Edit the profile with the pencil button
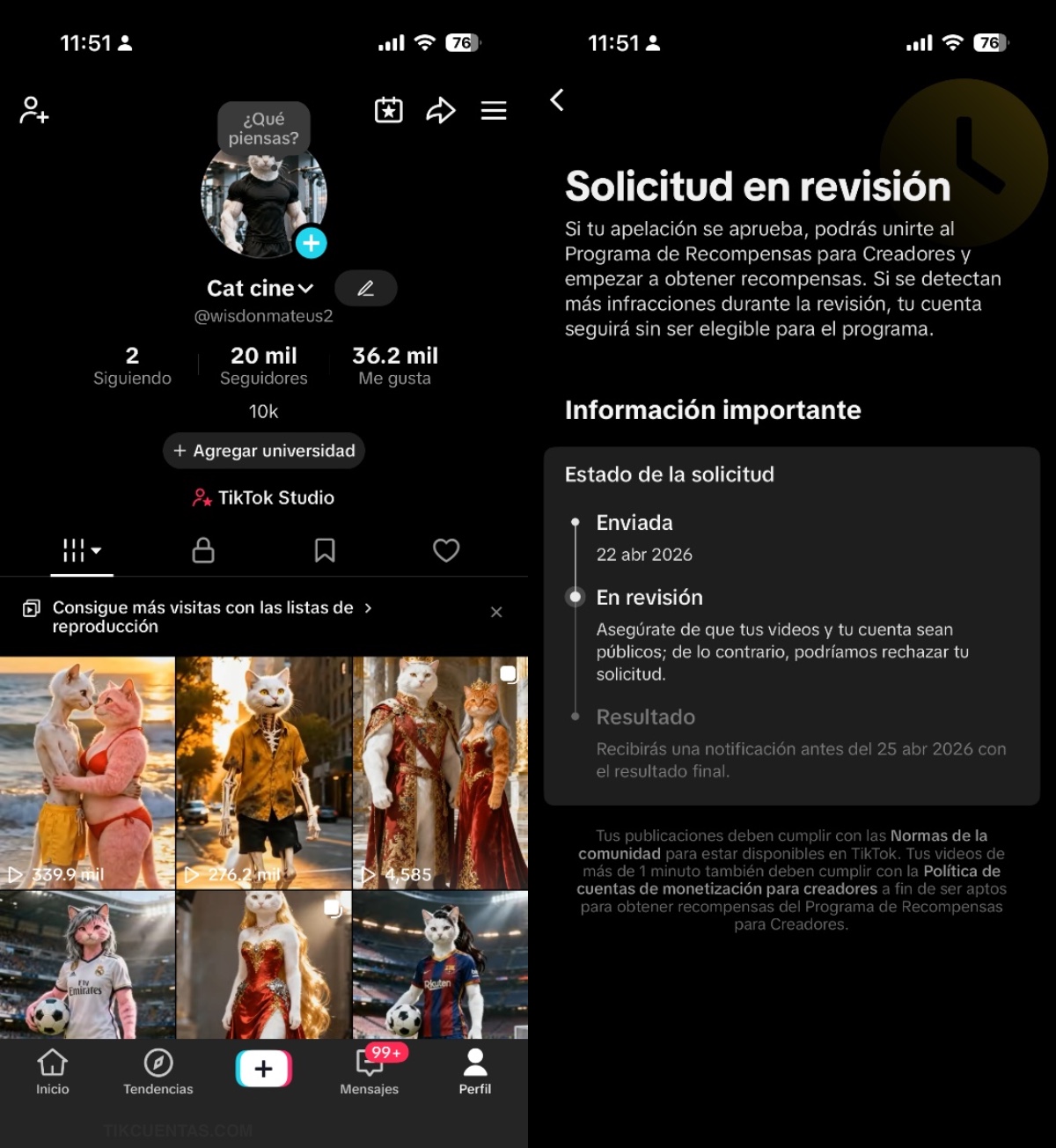Screen dimensions: 1056x1148 [x=366, y=288]
